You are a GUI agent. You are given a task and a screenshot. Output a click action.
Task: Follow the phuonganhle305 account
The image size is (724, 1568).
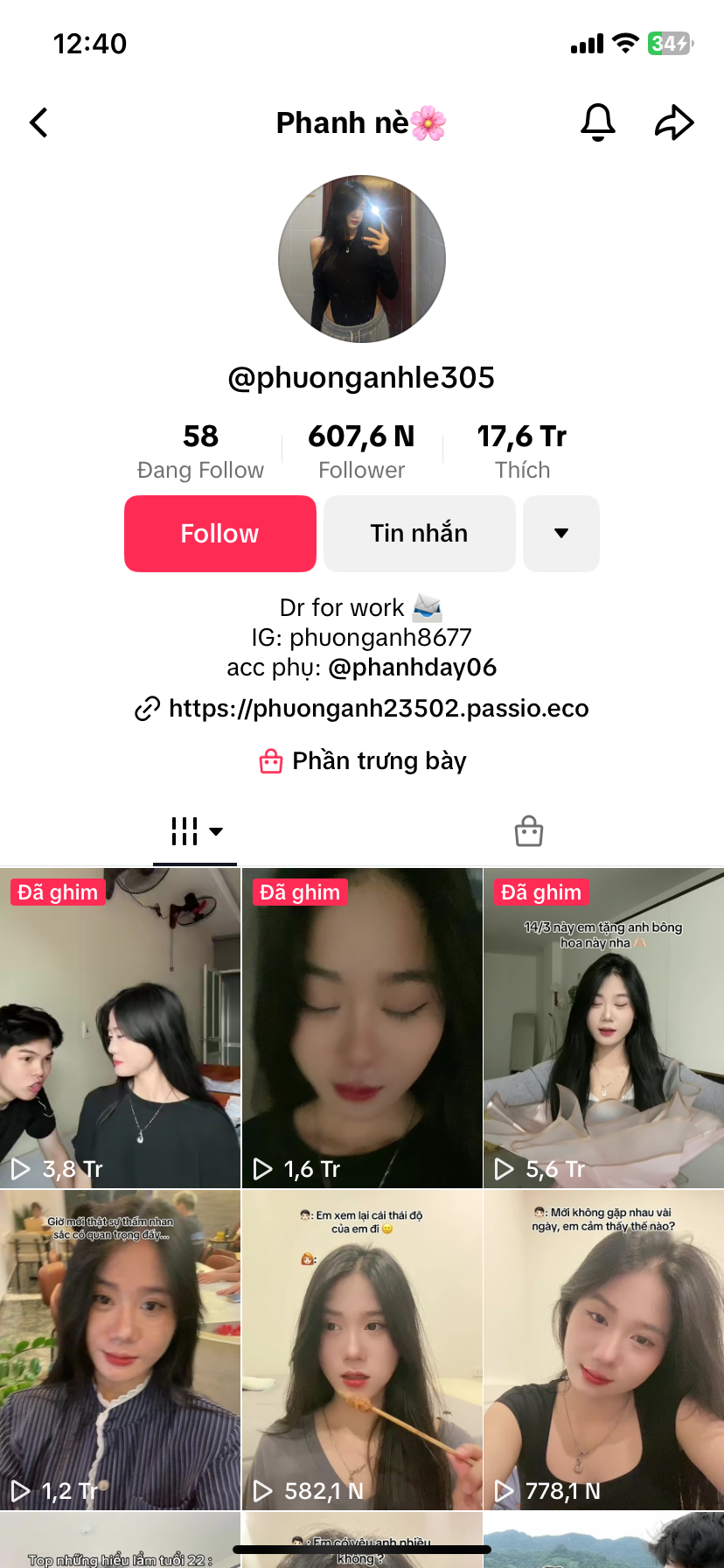coord(219,534)
